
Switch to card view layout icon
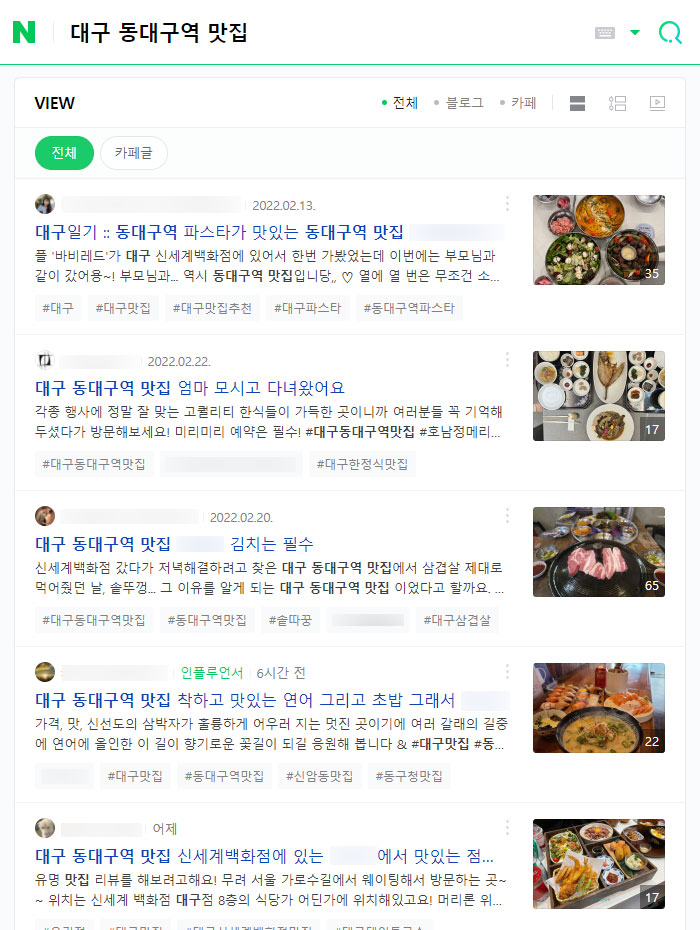577,103
